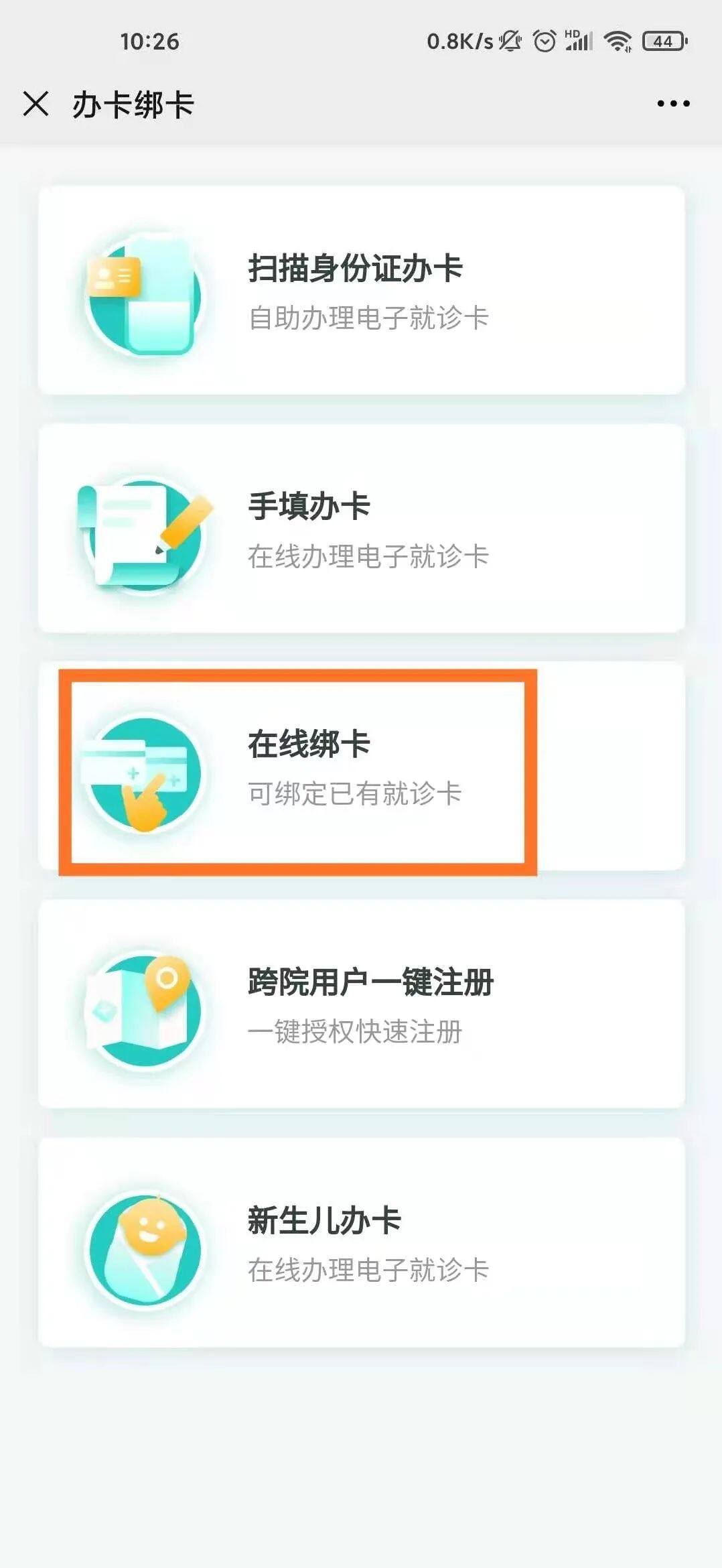
Task: Open the three-dot overflow menu
Action: (x=673, y=104)
